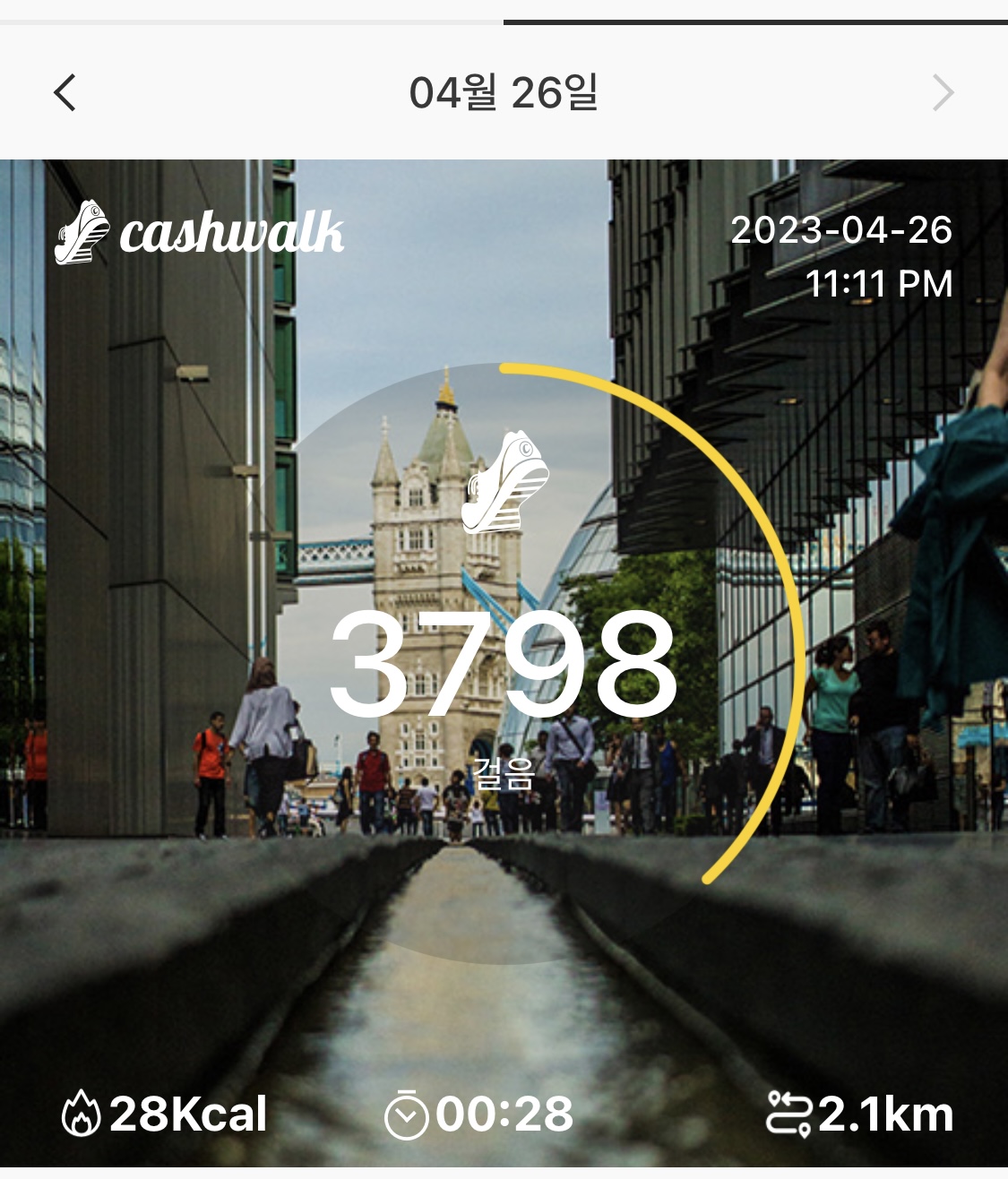Tap the next day right arrow

click(943, 92)
